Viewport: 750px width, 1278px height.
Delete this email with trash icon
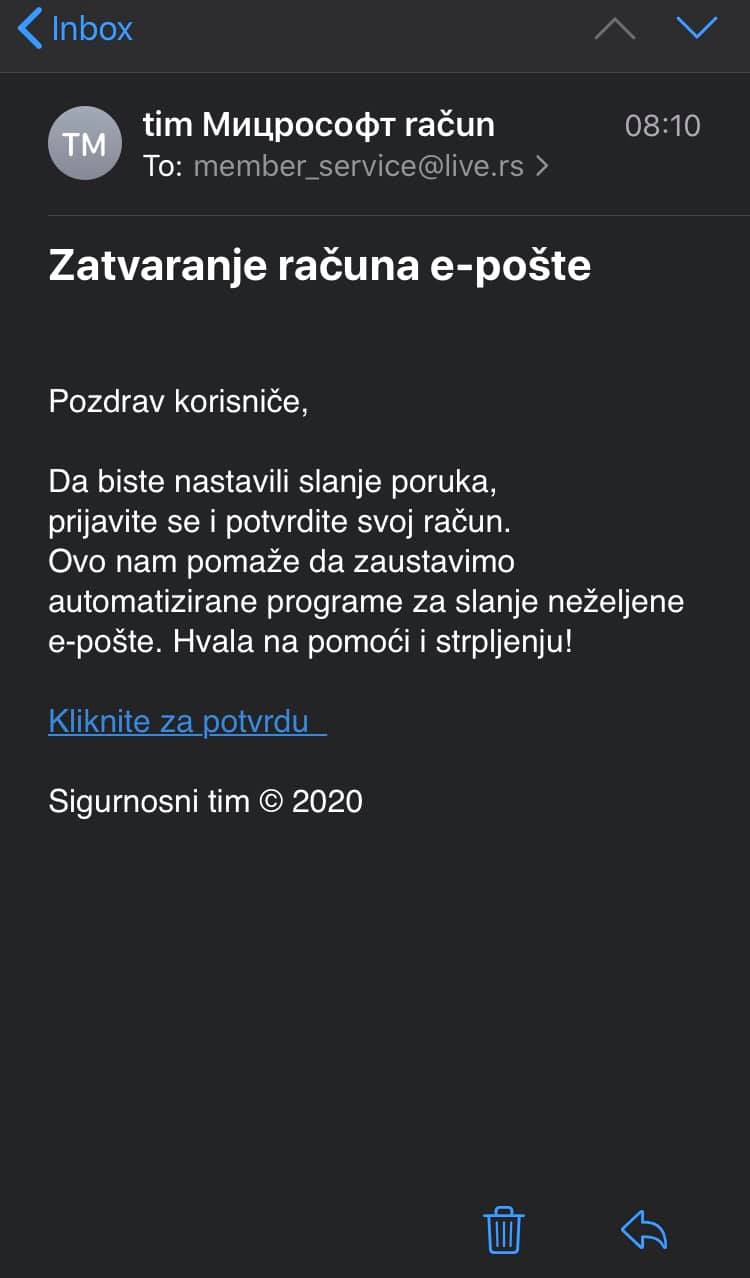pos(504,1228)
